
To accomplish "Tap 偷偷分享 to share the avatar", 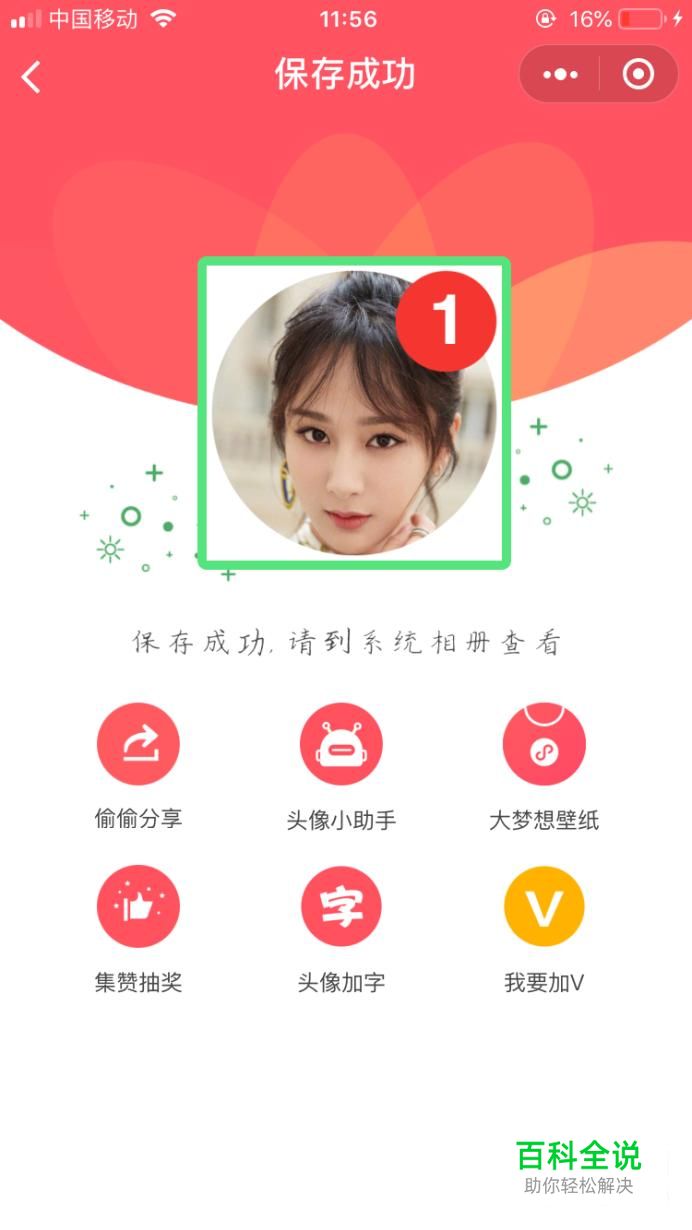I will [x=138, y=745].
